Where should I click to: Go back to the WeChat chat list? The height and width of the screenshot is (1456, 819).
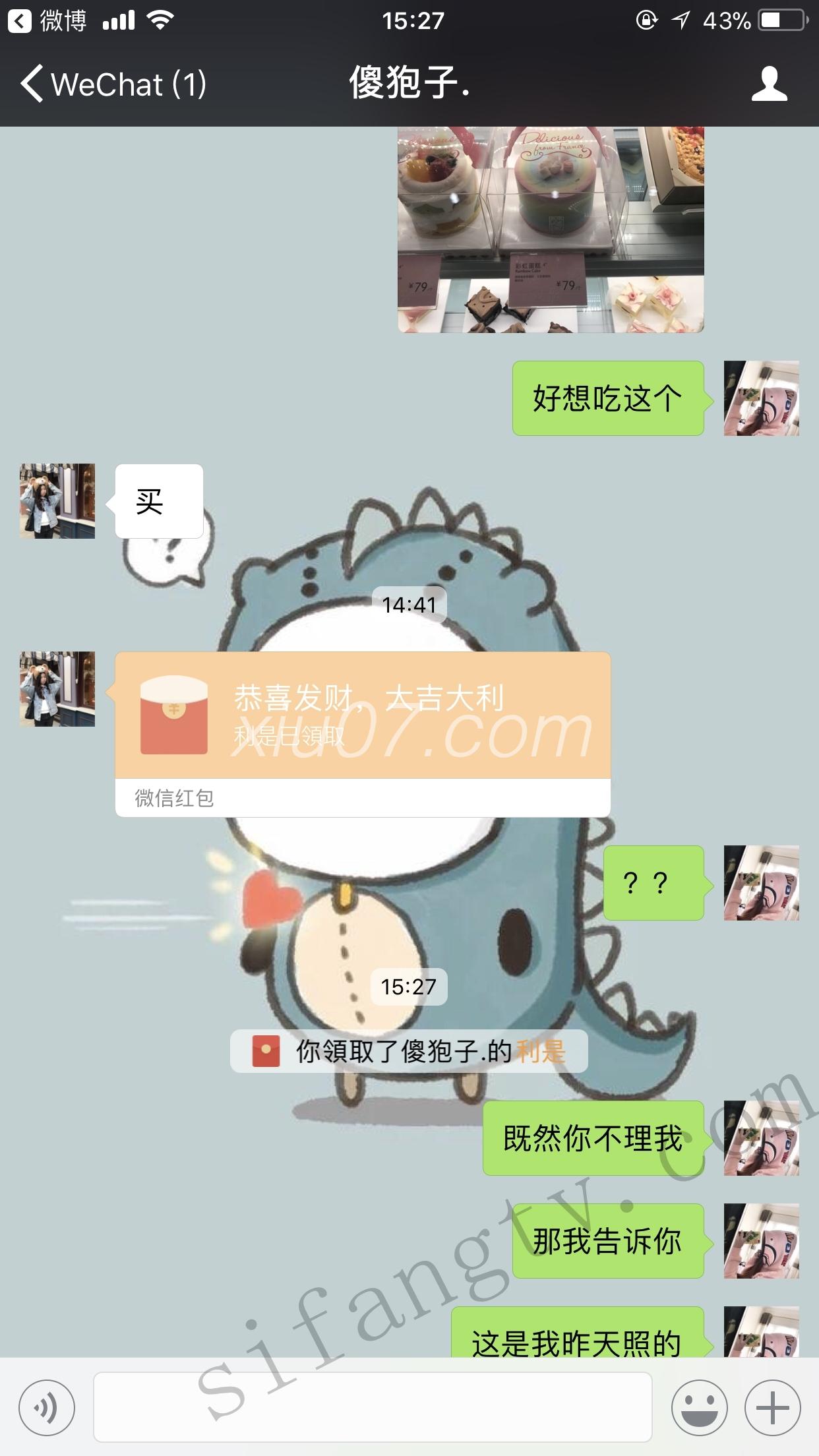click(112, 84)
